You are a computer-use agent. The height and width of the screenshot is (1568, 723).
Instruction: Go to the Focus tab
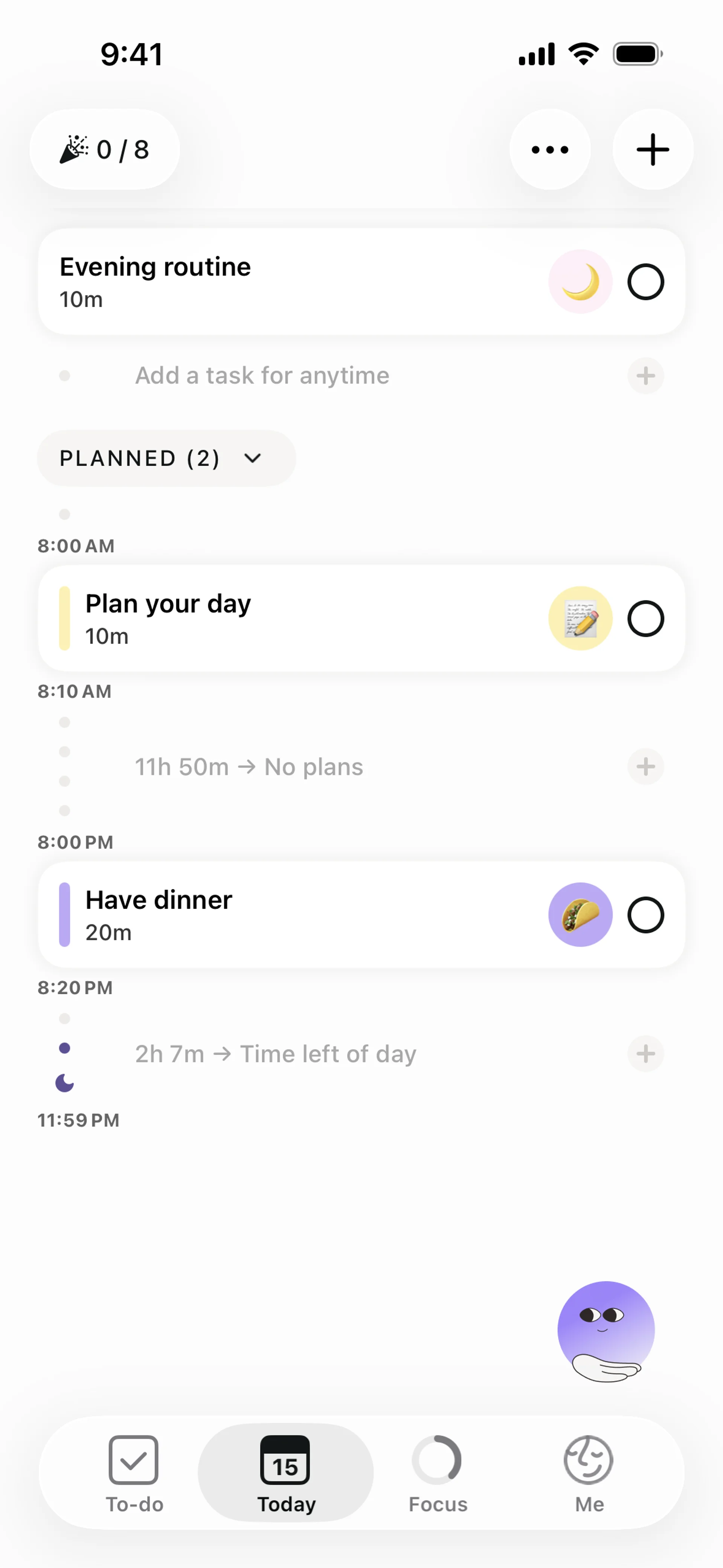pos(438,1474)
